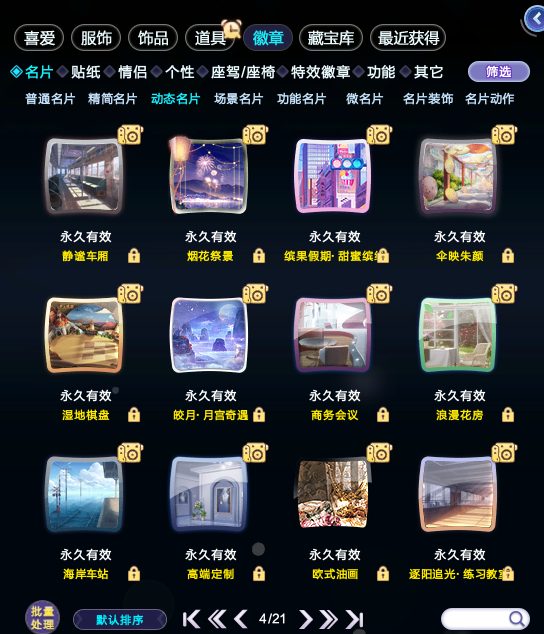Screen dimensions: 544x634
Task: Open 批量处理 batch processing
Action: click(42, 617)
